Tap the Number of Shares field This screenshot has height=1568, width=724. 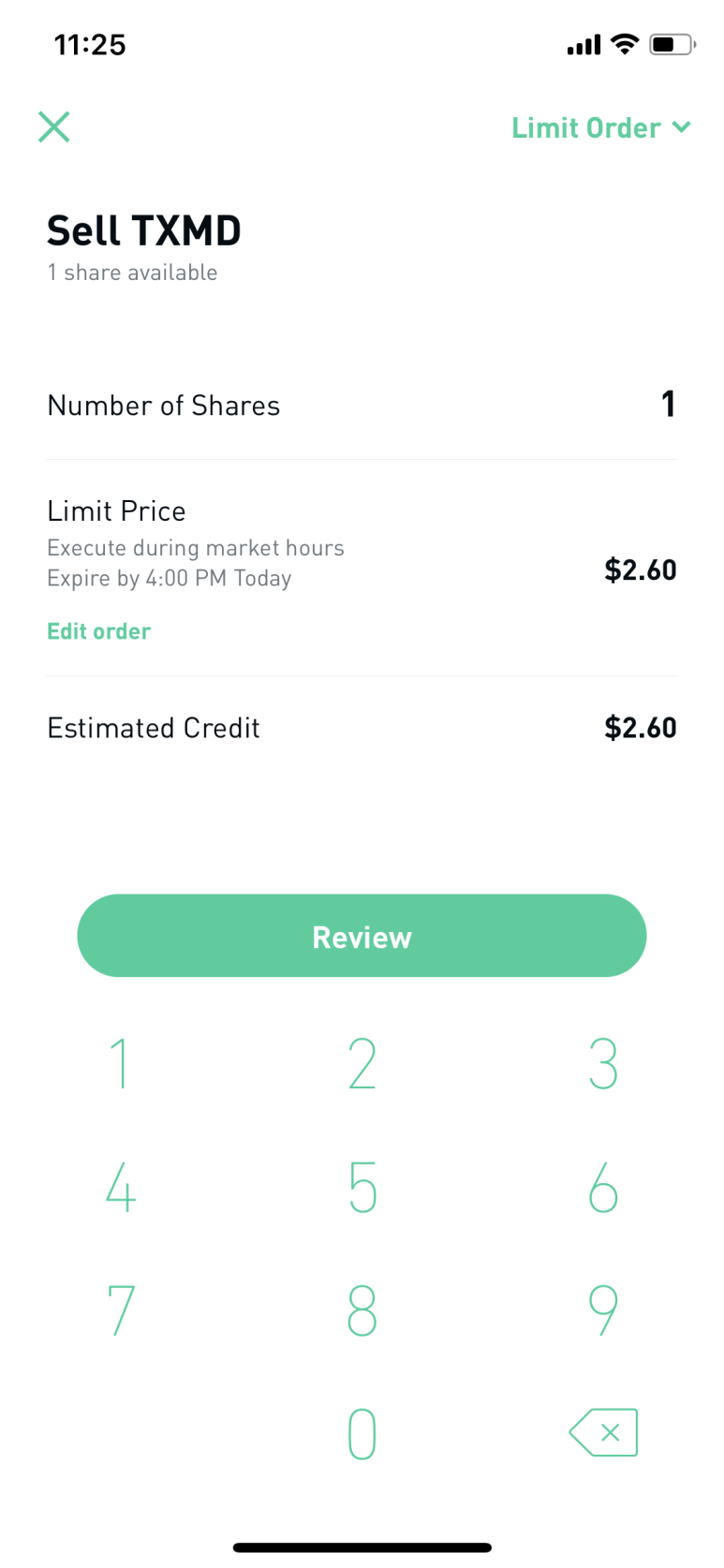click(x=362, y=405)
